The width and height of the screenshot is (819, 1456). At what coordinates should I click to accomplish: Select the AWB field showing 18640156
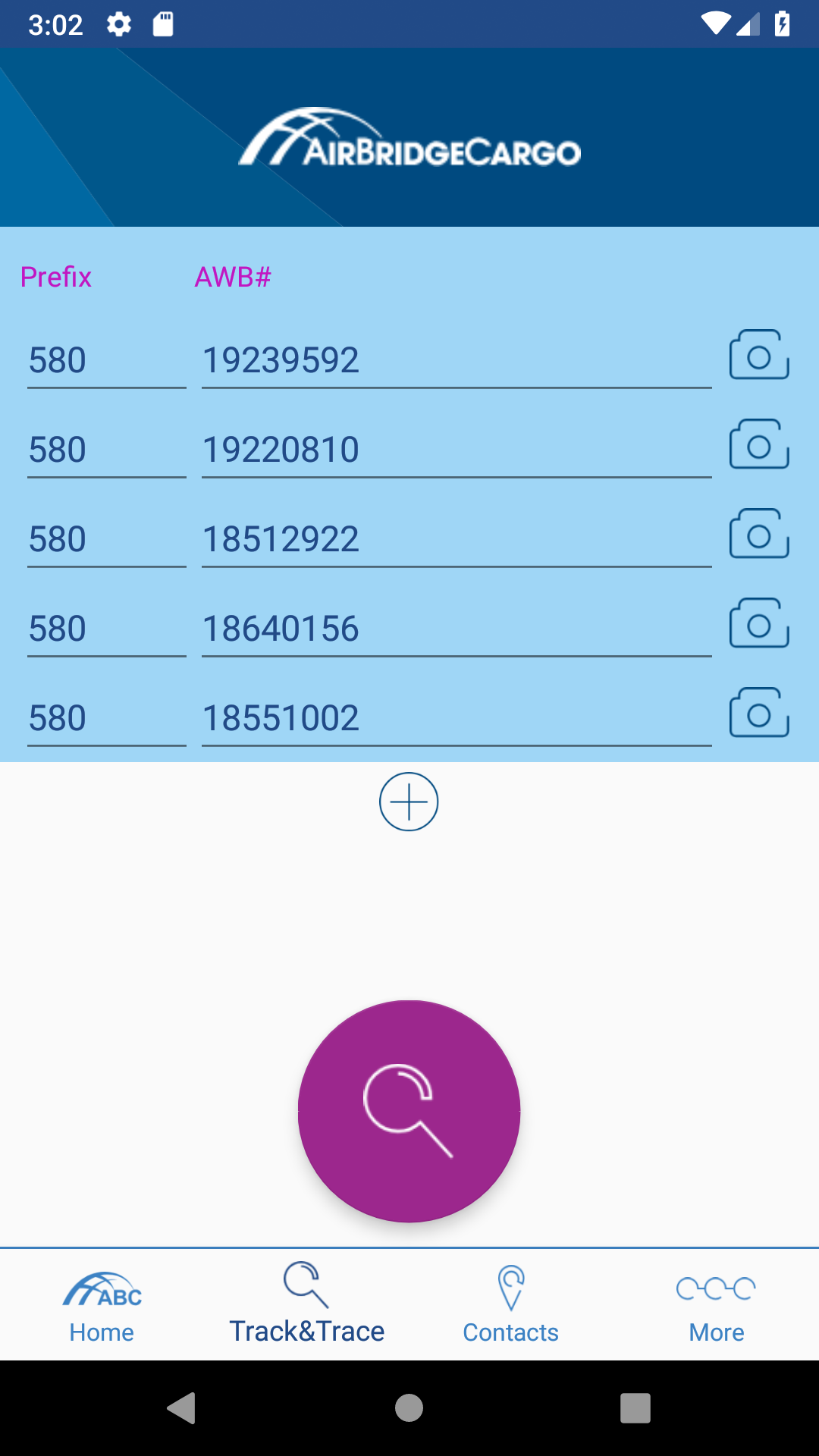(x=457, y=628)
